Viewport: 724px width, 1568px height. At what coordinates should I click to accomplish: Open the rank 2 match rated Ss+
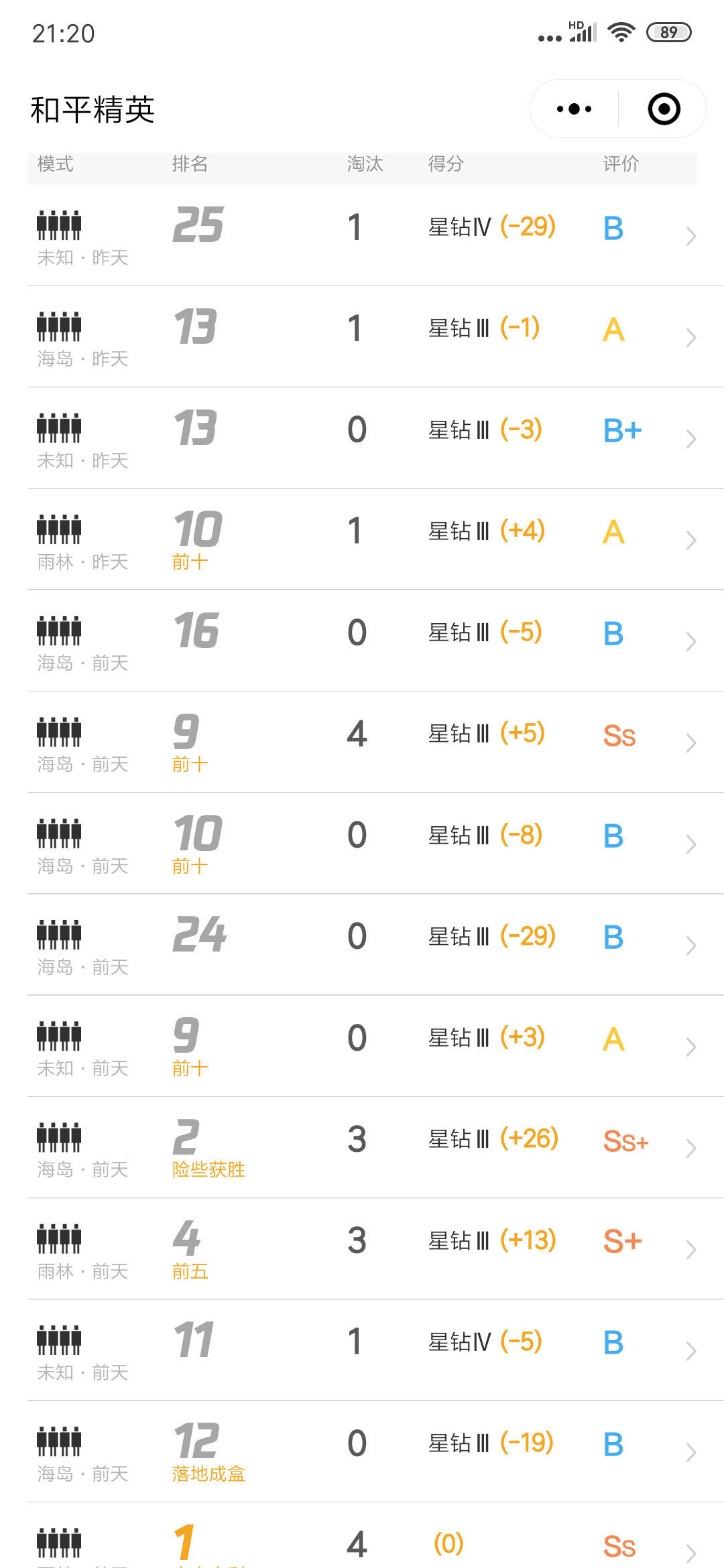375,1148
